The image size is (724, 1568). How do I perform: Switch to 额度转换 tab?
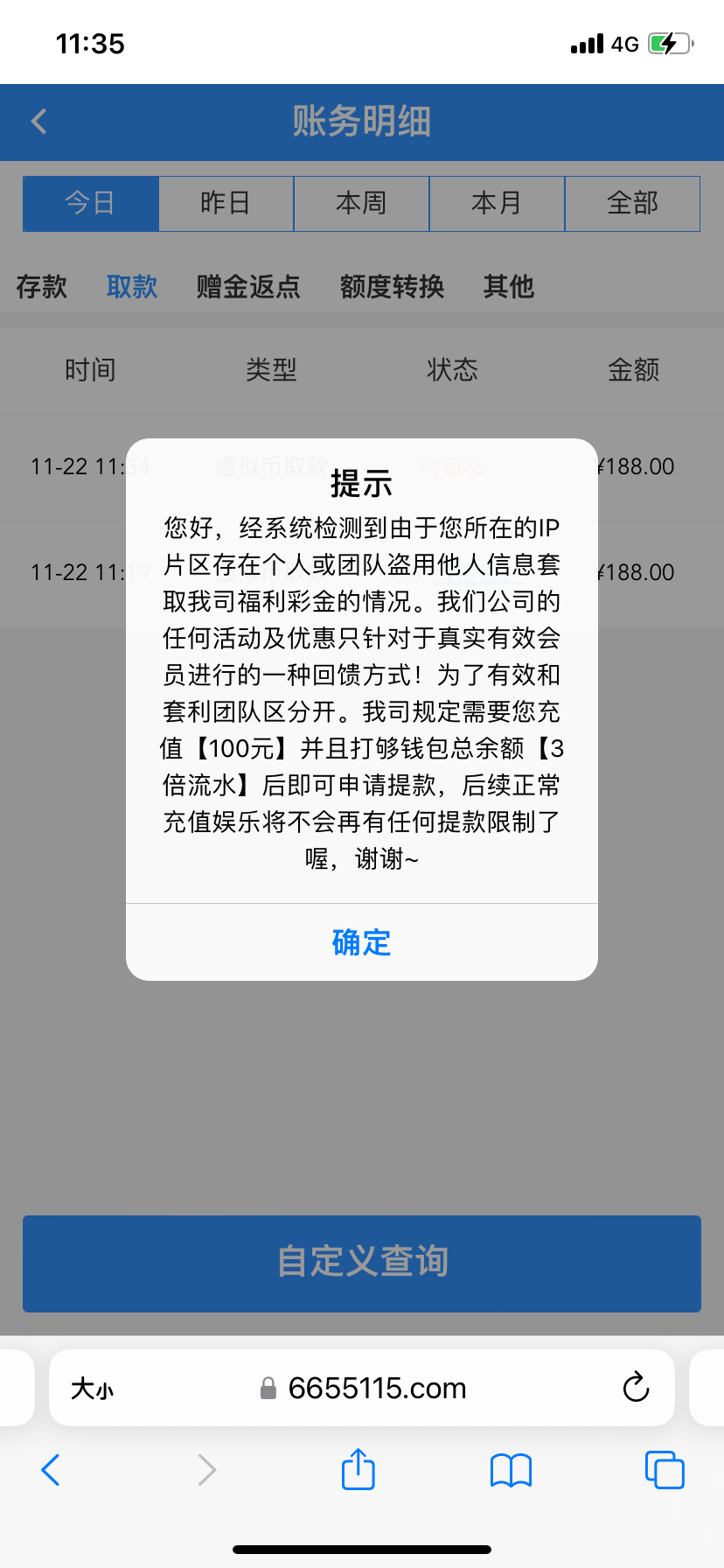(x=392, y=286)
